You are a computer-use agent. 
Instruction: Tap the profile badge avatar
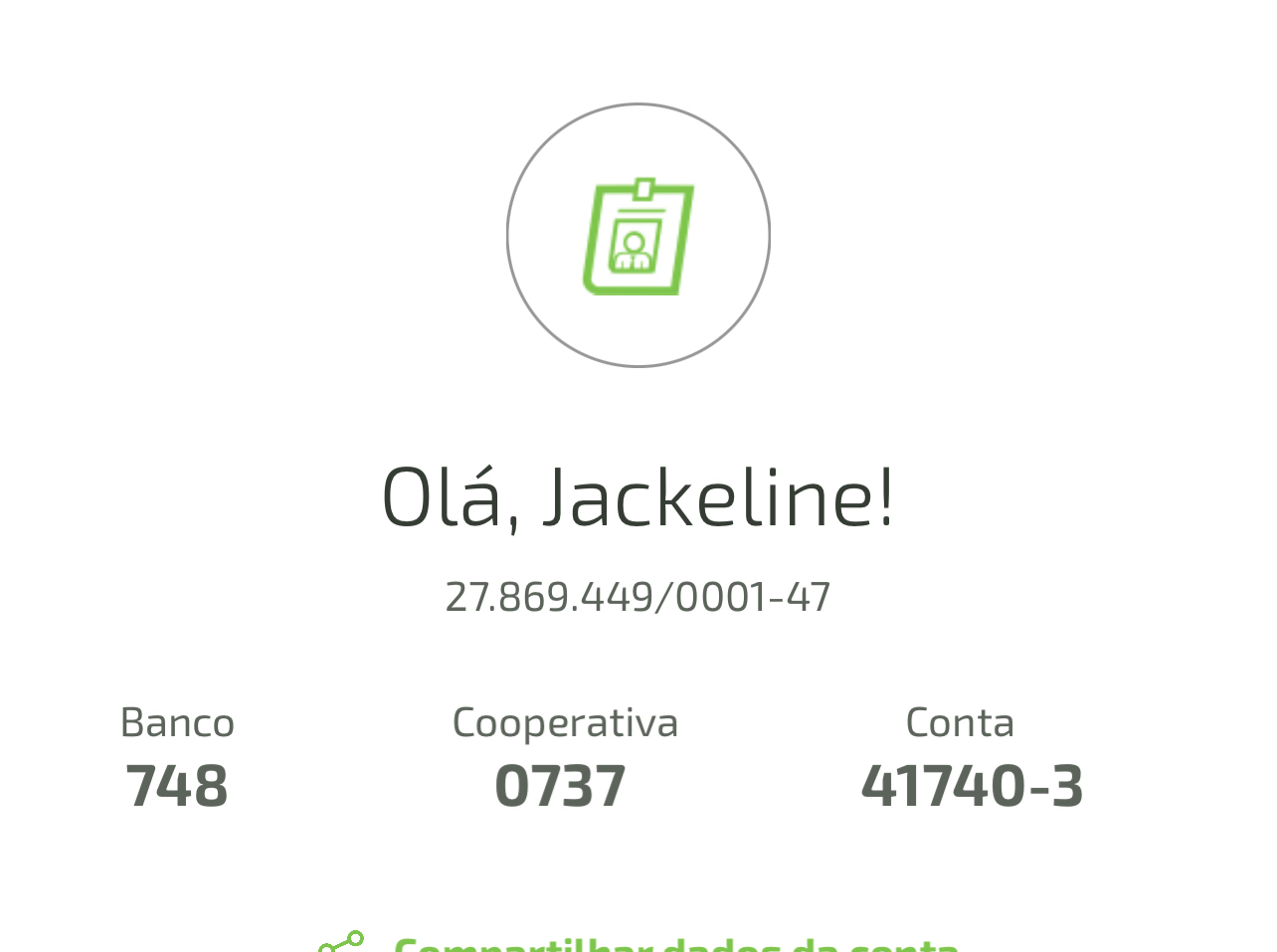tap(638, 236)
